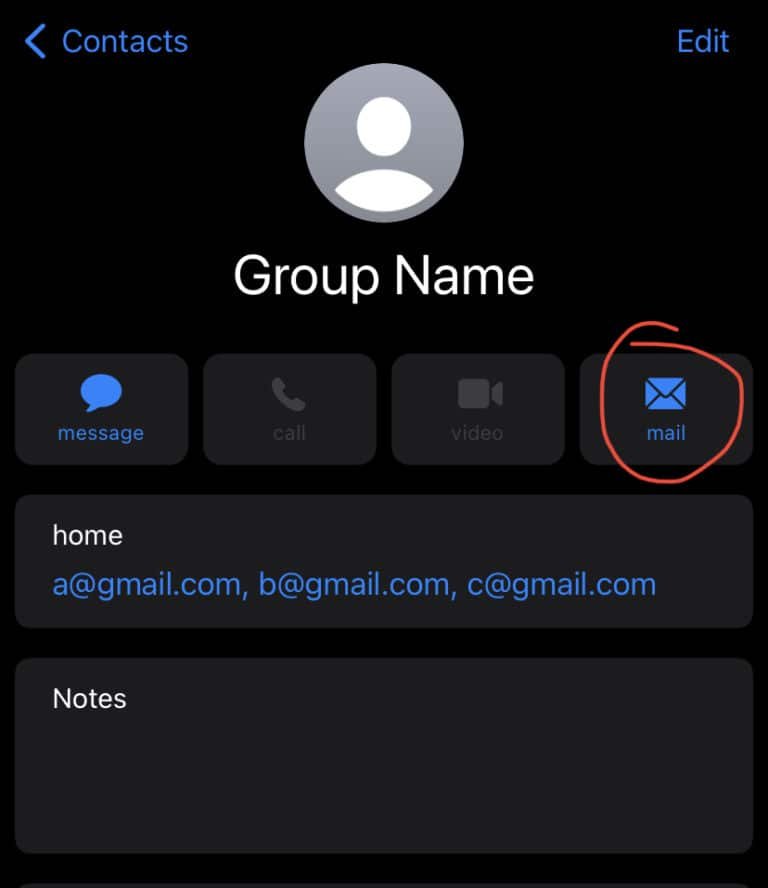Viewport: 768px width, 888px height.
Task: Select the Group Name title text
Action: coord(384,275)
